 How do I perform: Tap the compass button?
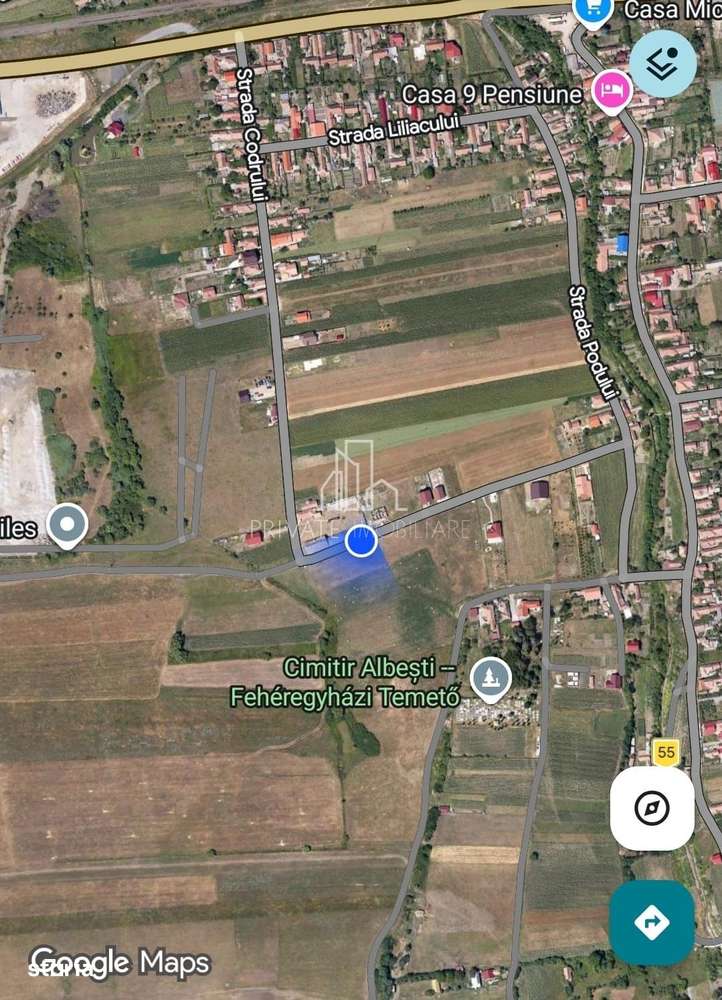click(652, 808)
